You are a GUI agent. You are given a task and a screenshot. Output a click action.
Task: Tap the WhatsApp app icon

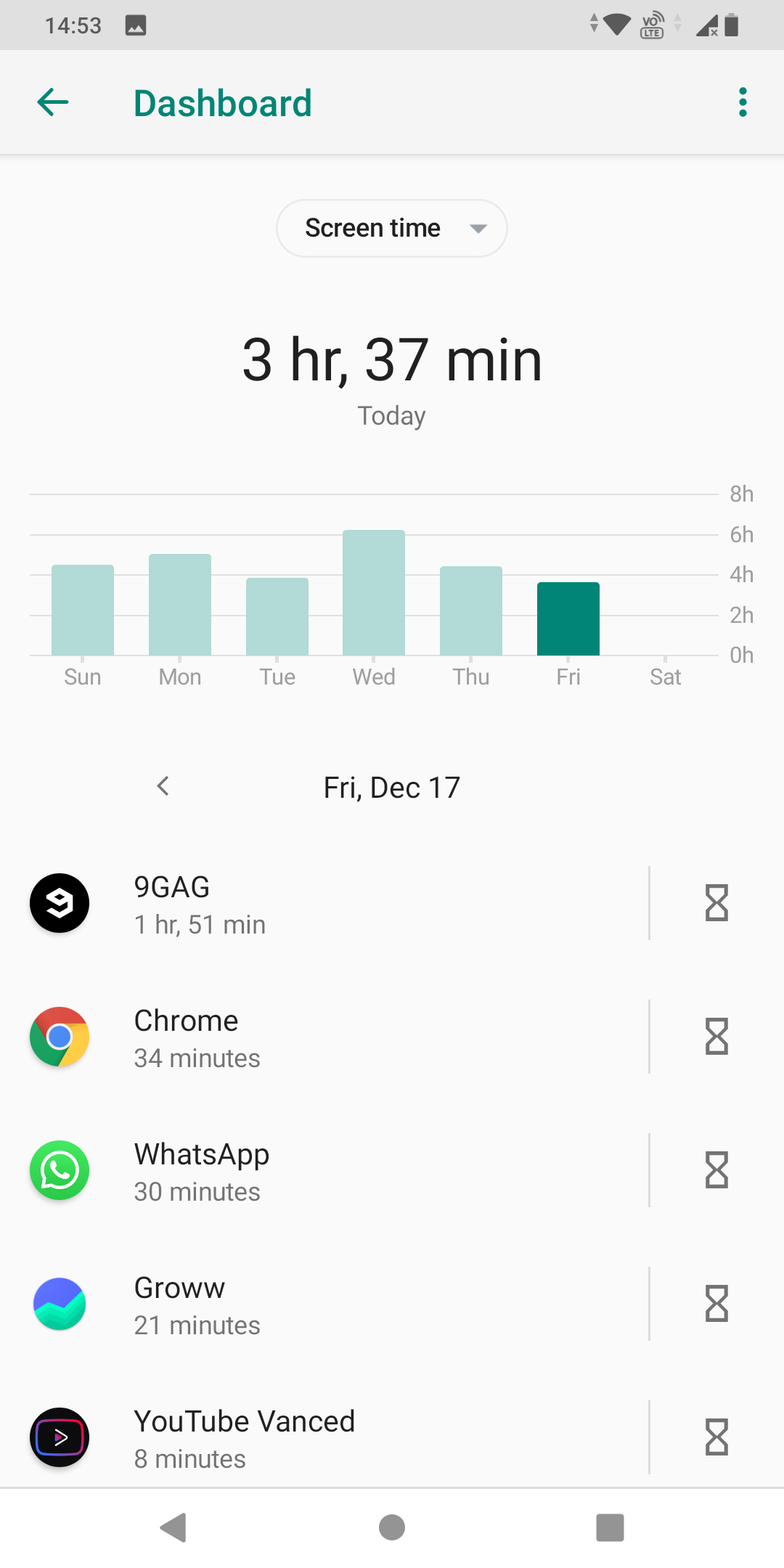point(59,1169)
